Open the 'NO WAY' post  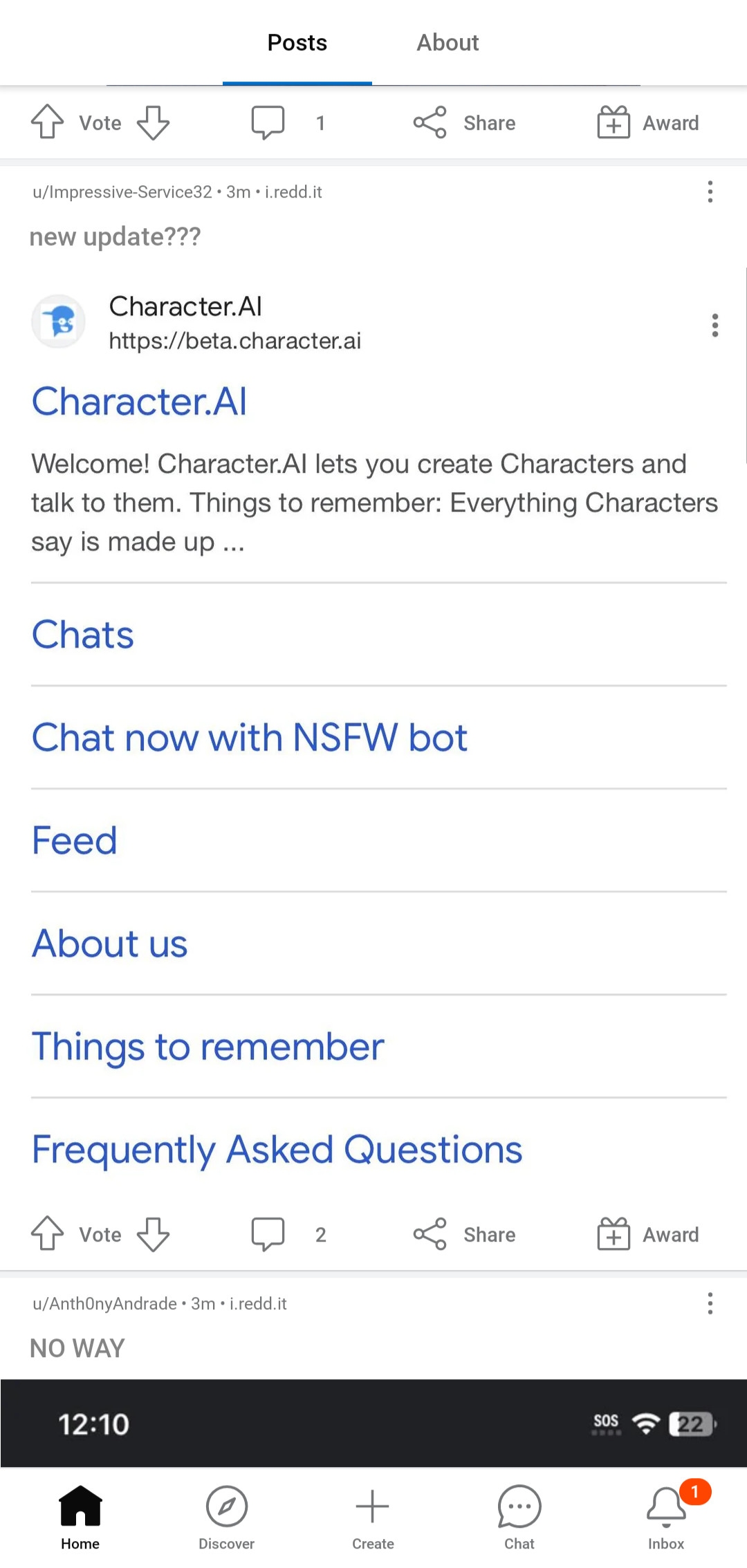pyautogui.click(x=77, y=1348)
